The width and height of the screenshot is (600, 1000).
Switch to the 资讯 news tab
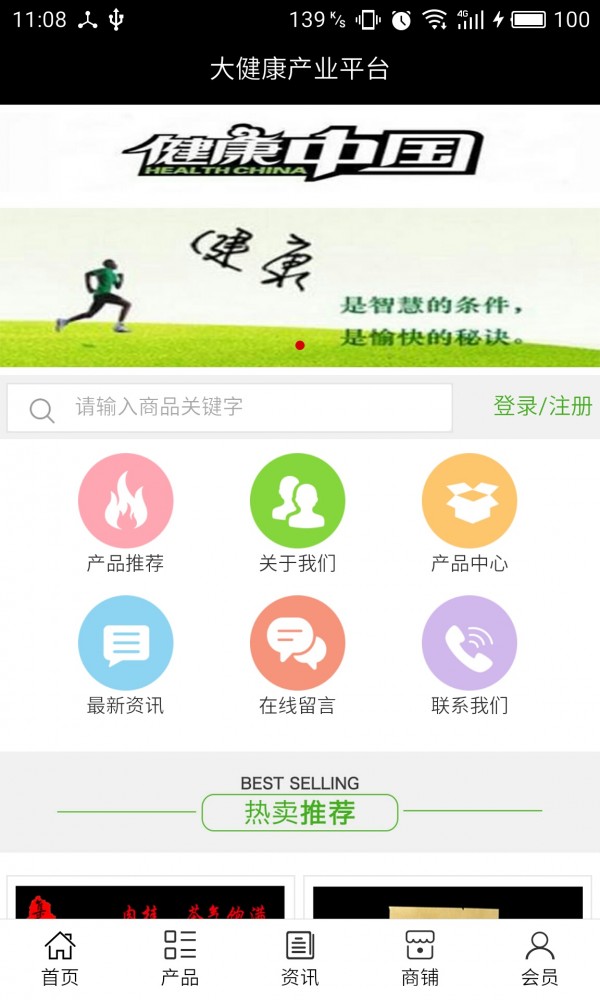pos(300,958)
